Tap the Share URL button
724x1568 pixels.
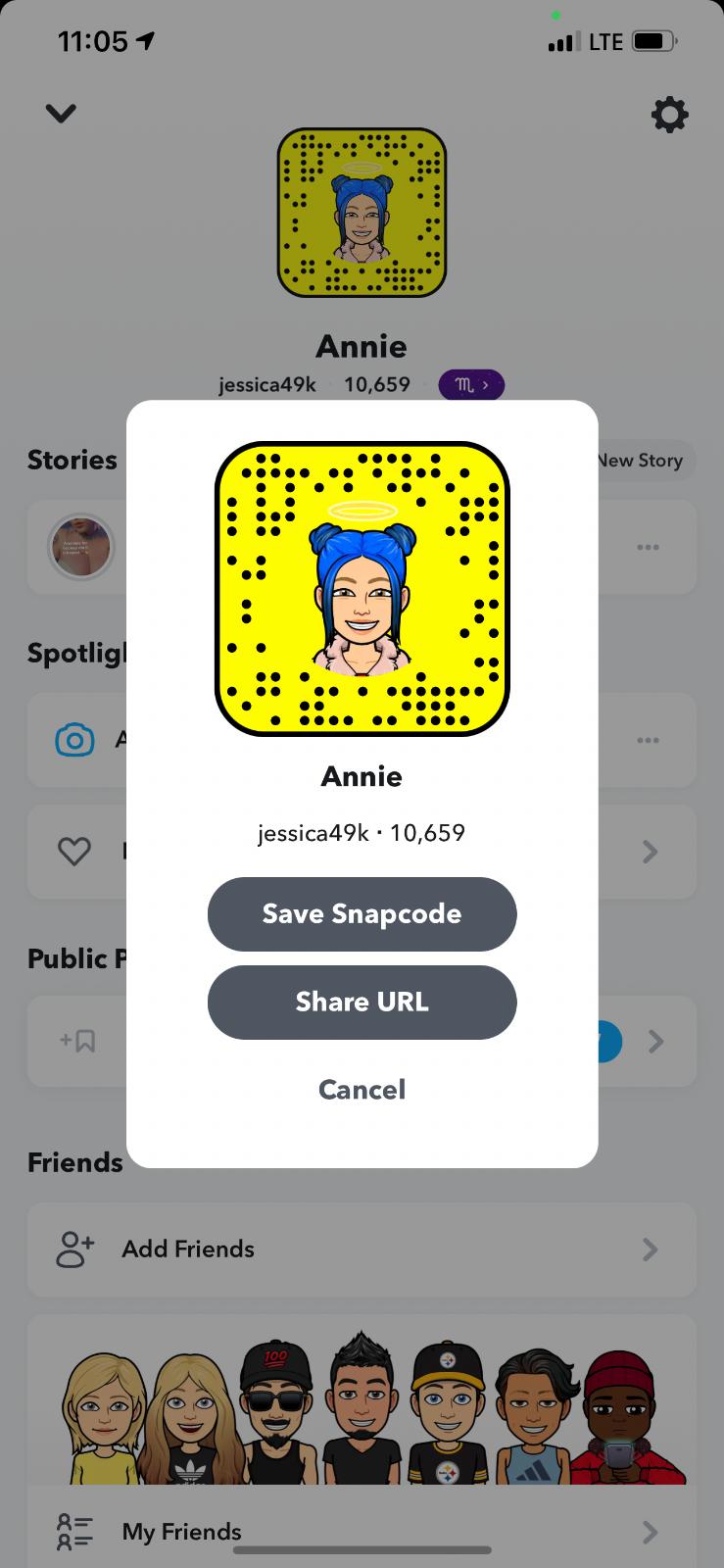point(362,1002)
